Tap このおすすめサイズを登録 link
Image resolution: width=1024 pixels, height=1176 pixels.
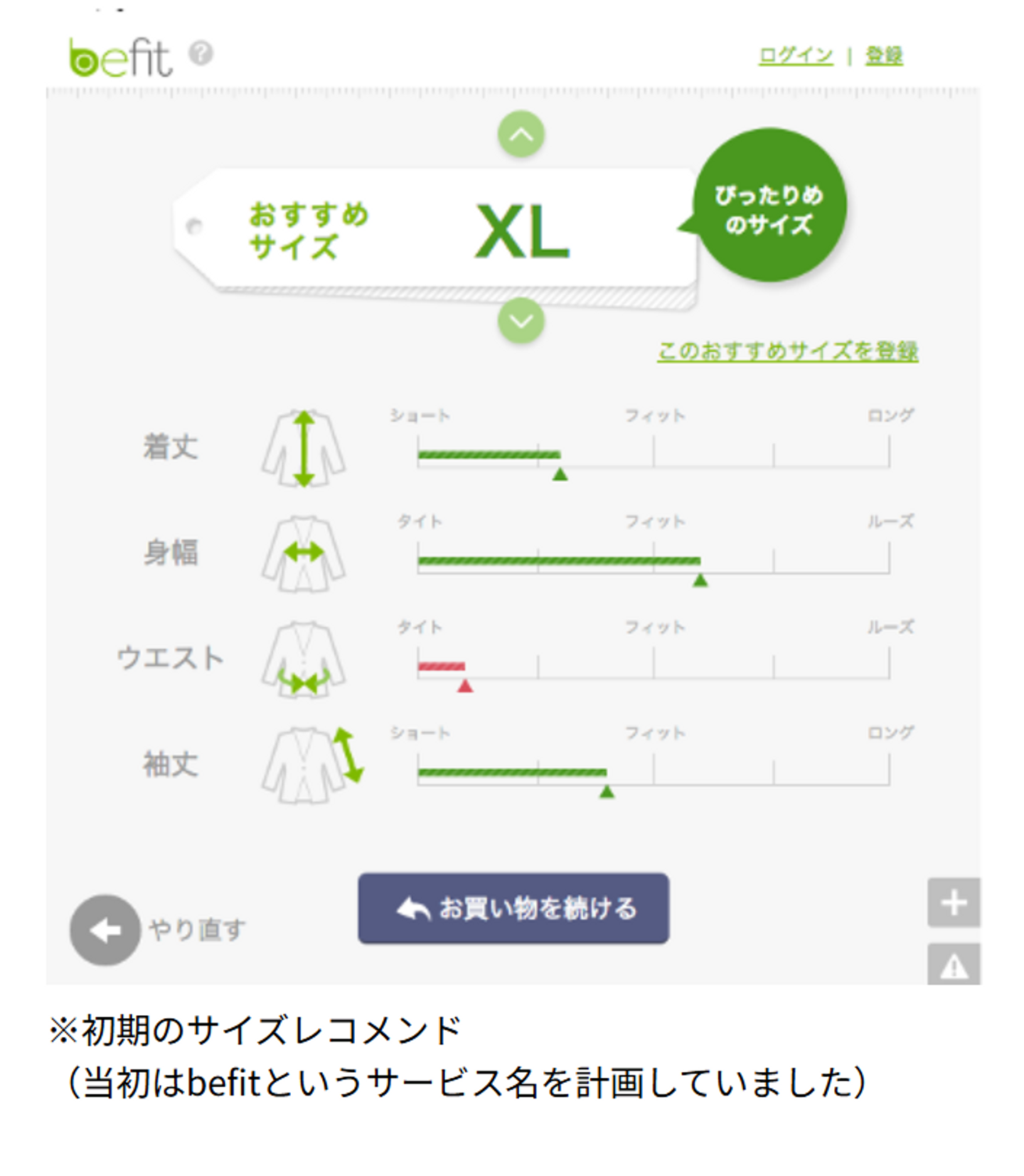point(787,351)
